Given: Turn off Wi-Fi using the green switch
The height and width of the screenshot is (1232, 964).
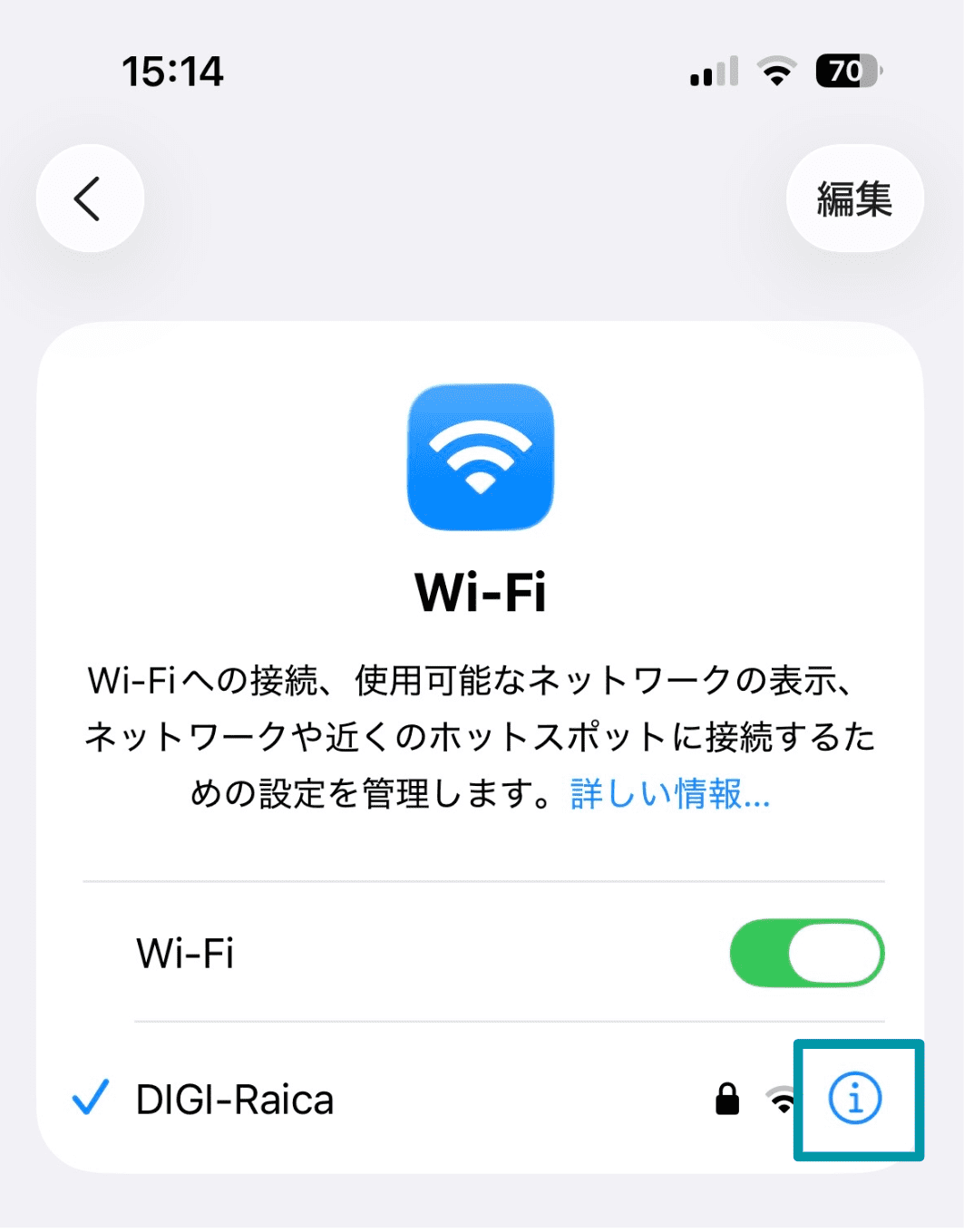Looking at the screenshot, I should click(806, 953).
